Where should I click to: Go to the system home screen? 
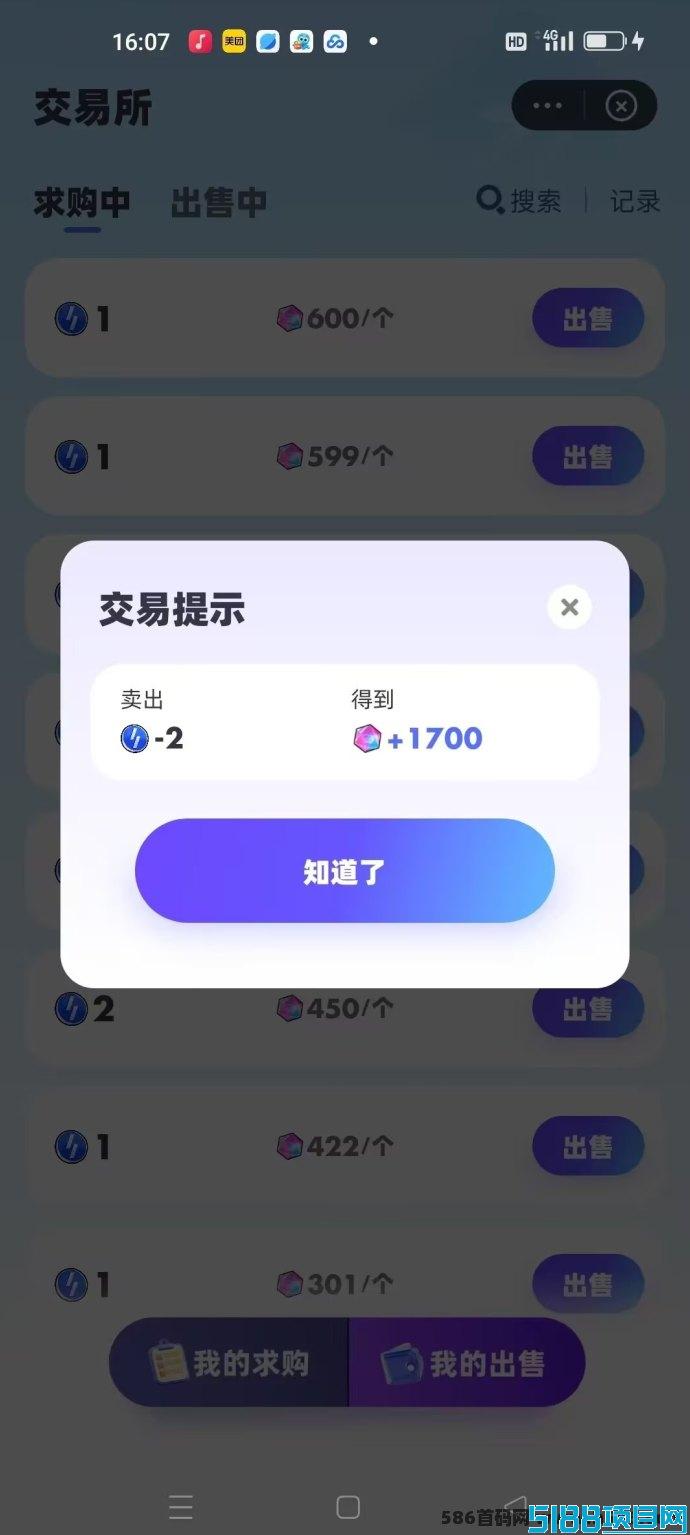click(348, 1507)
